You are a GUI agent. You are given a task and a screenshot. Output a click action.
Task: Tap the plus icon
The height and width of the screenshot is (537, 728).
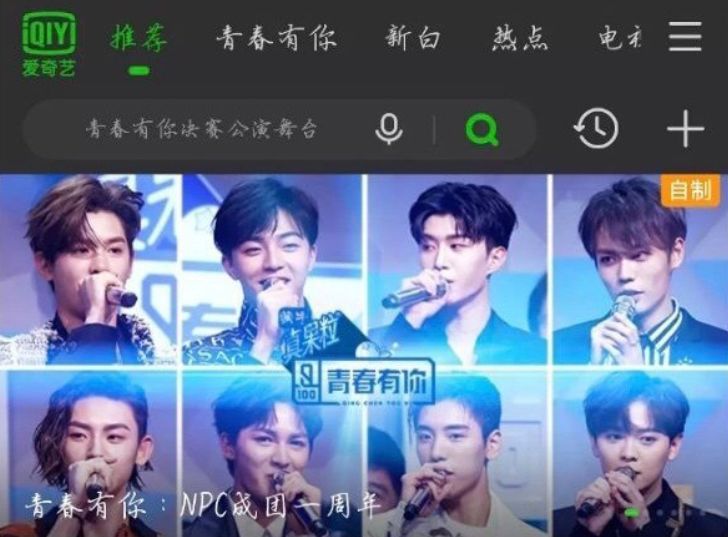tap(685, 130)
